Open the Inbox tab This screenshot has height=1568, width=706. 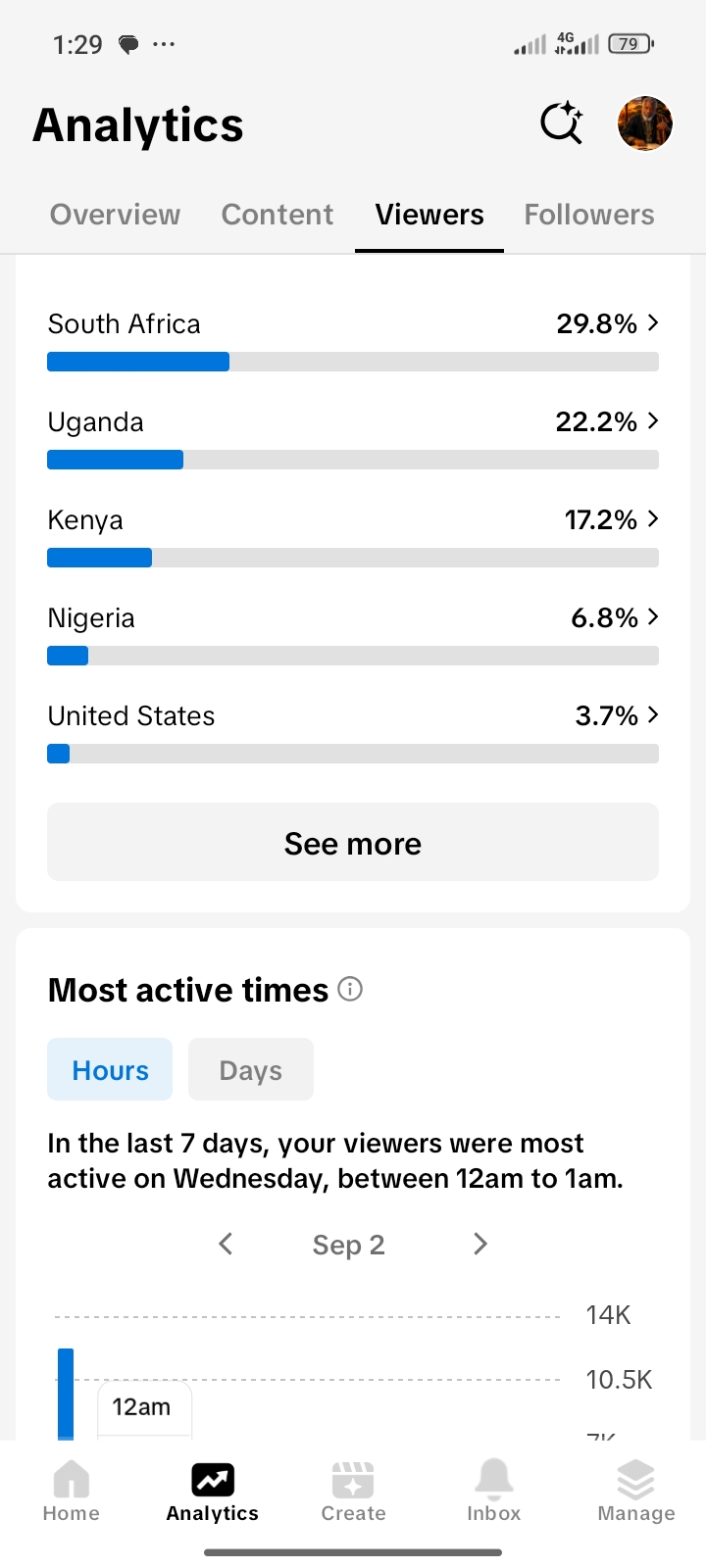[x=494, y=1492]
